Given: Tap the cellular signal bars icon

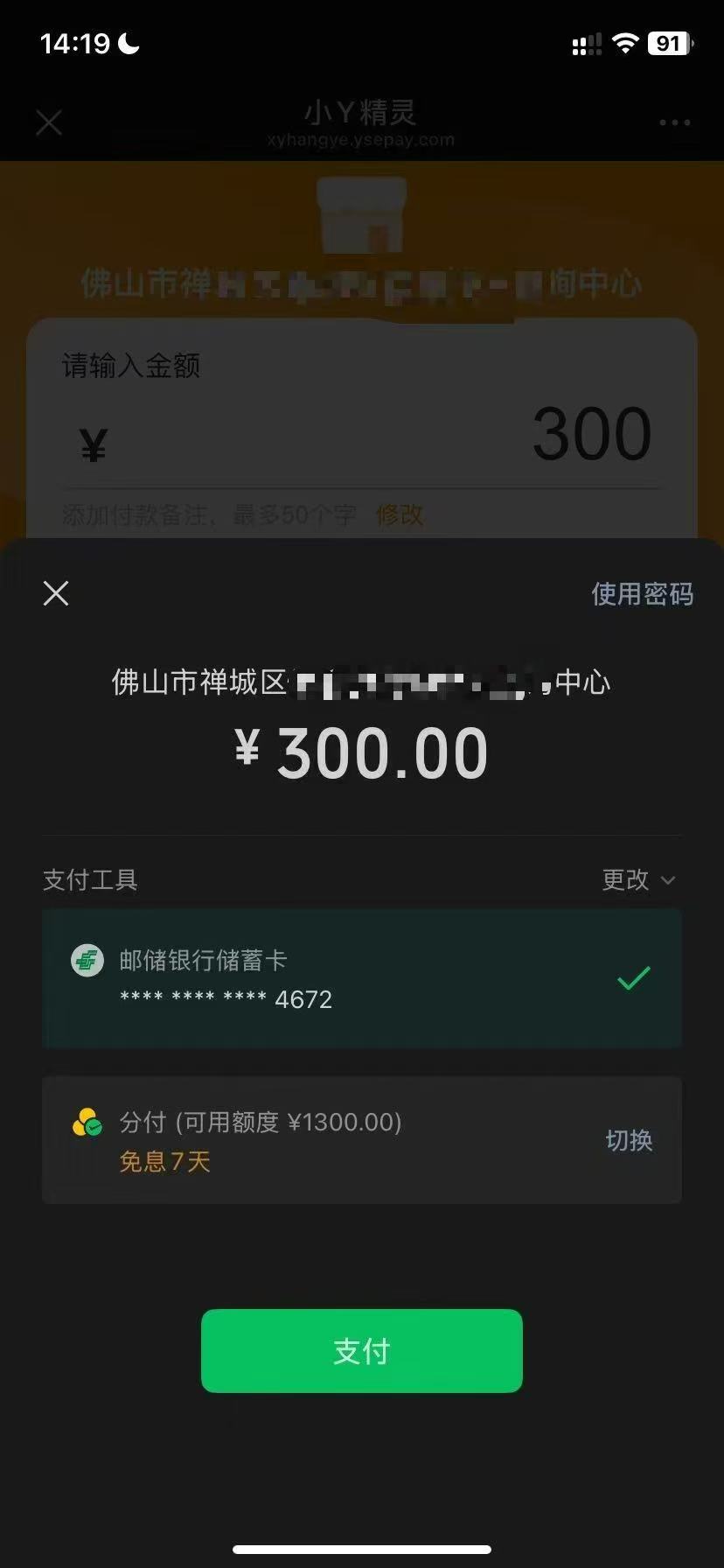Looking at the screenshot, I should point(586,42).
